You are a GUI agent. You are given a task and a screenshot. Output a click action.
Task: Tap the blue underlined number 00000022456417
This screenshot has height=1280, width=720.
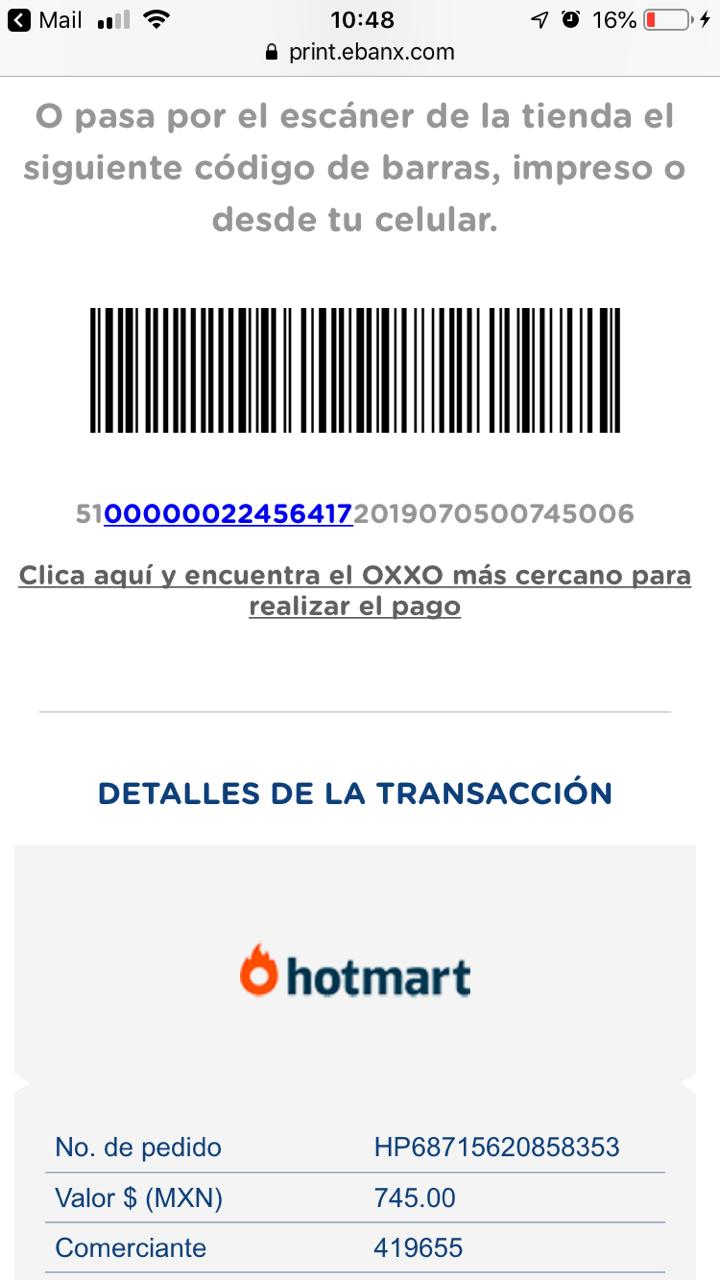[228, 514]
